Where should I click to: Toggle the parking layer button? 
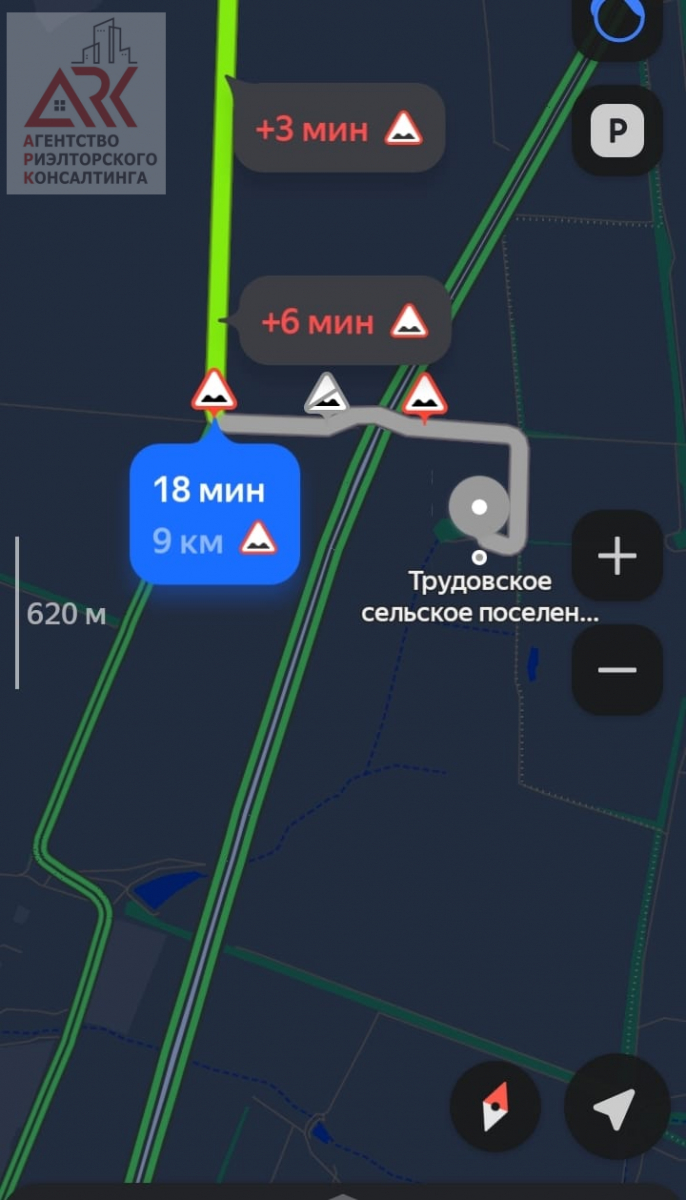pos(617,130)
